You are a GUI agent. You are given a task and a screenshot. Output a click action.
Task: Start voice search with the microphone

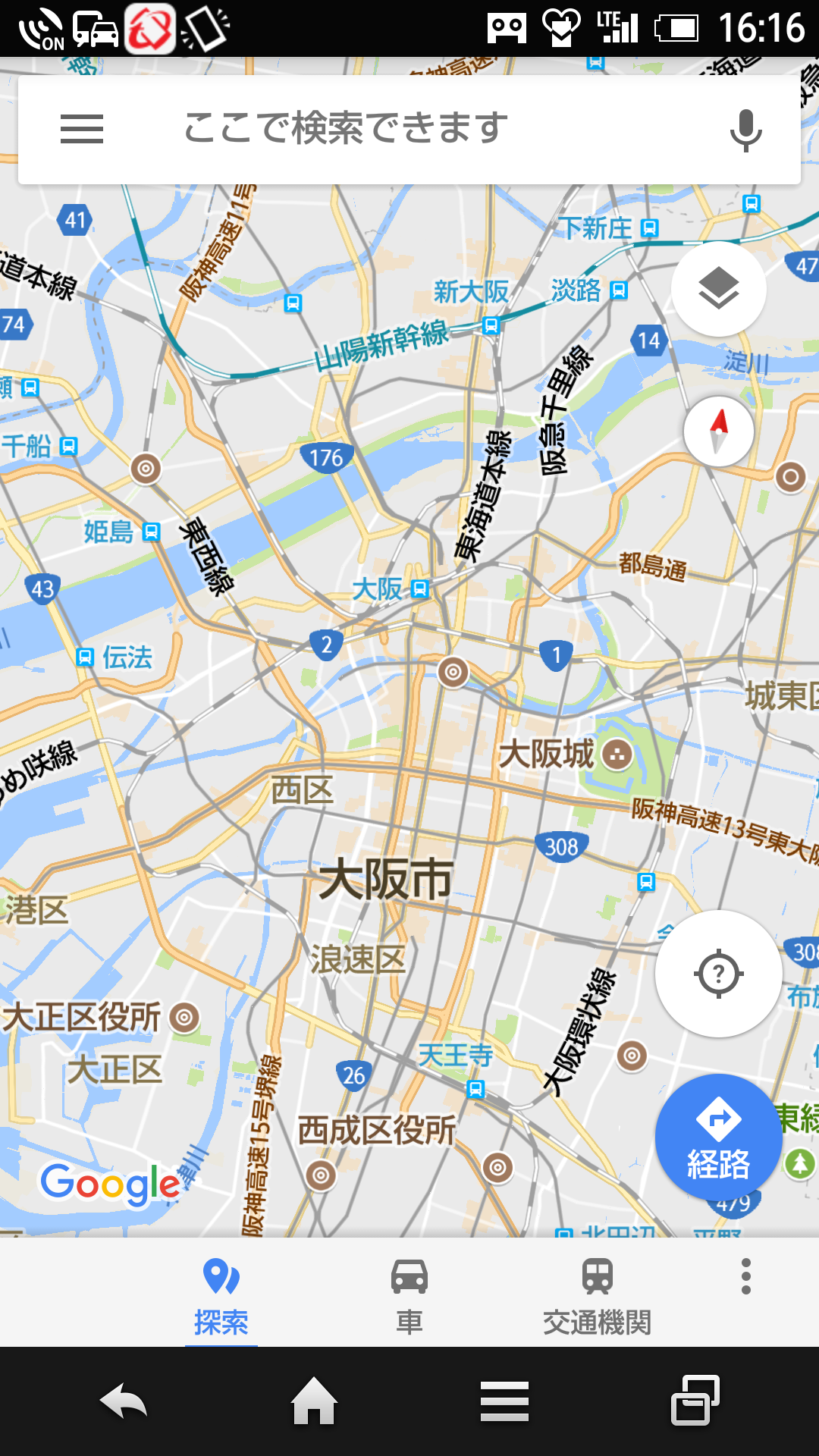(x=746, y=130)
